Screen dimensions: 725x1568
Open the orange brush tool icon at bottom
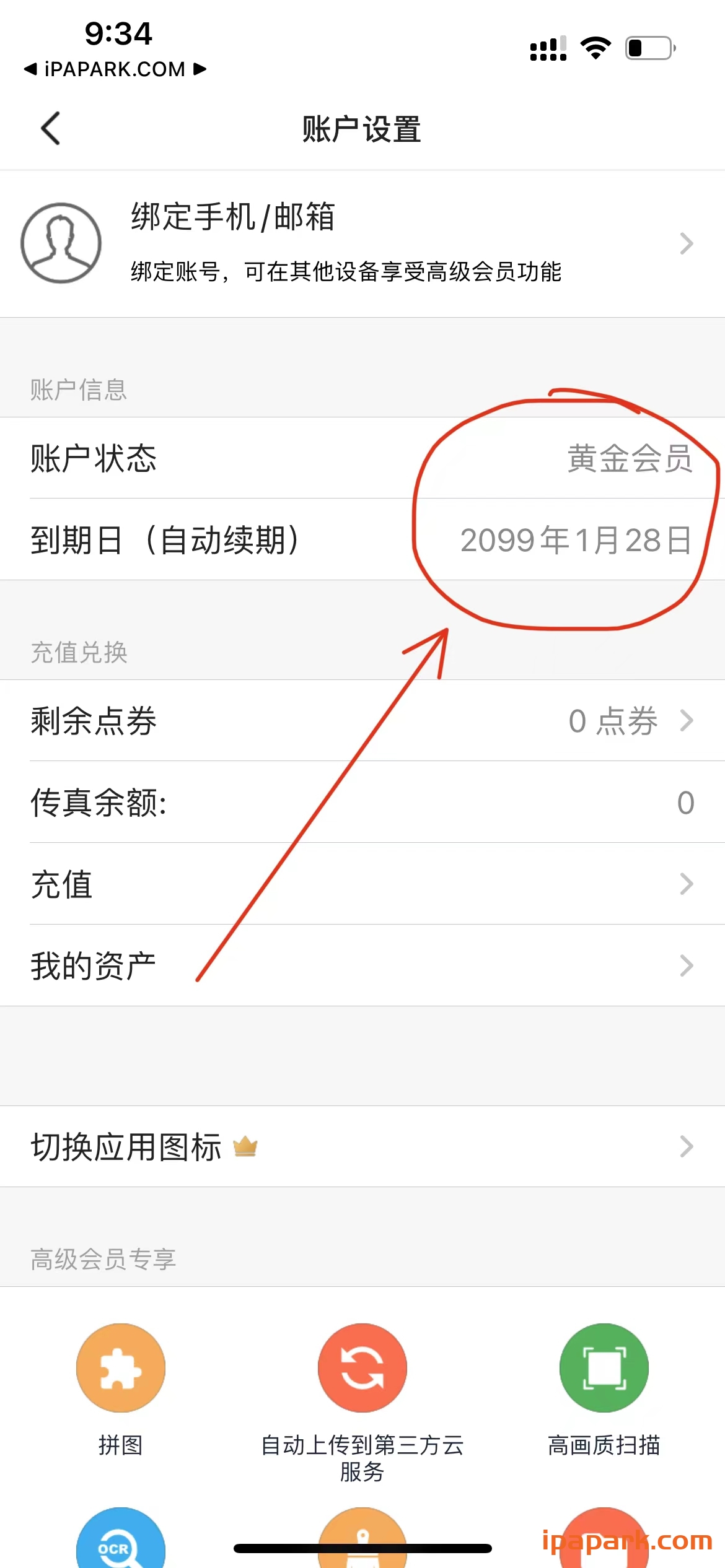tap(362, 1542)
